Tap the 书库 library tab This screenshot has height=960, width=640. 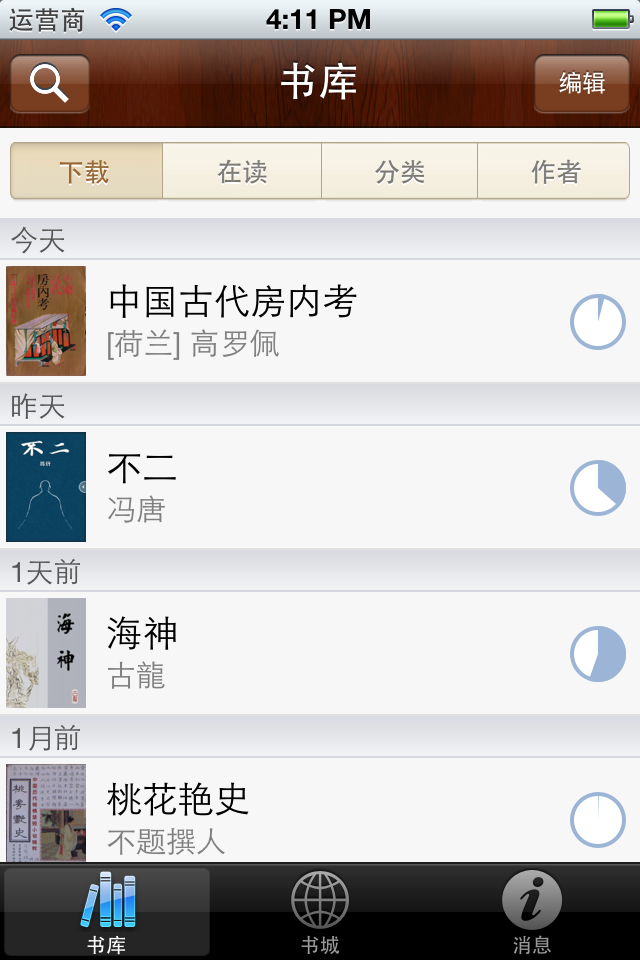[x=107, y=913]
